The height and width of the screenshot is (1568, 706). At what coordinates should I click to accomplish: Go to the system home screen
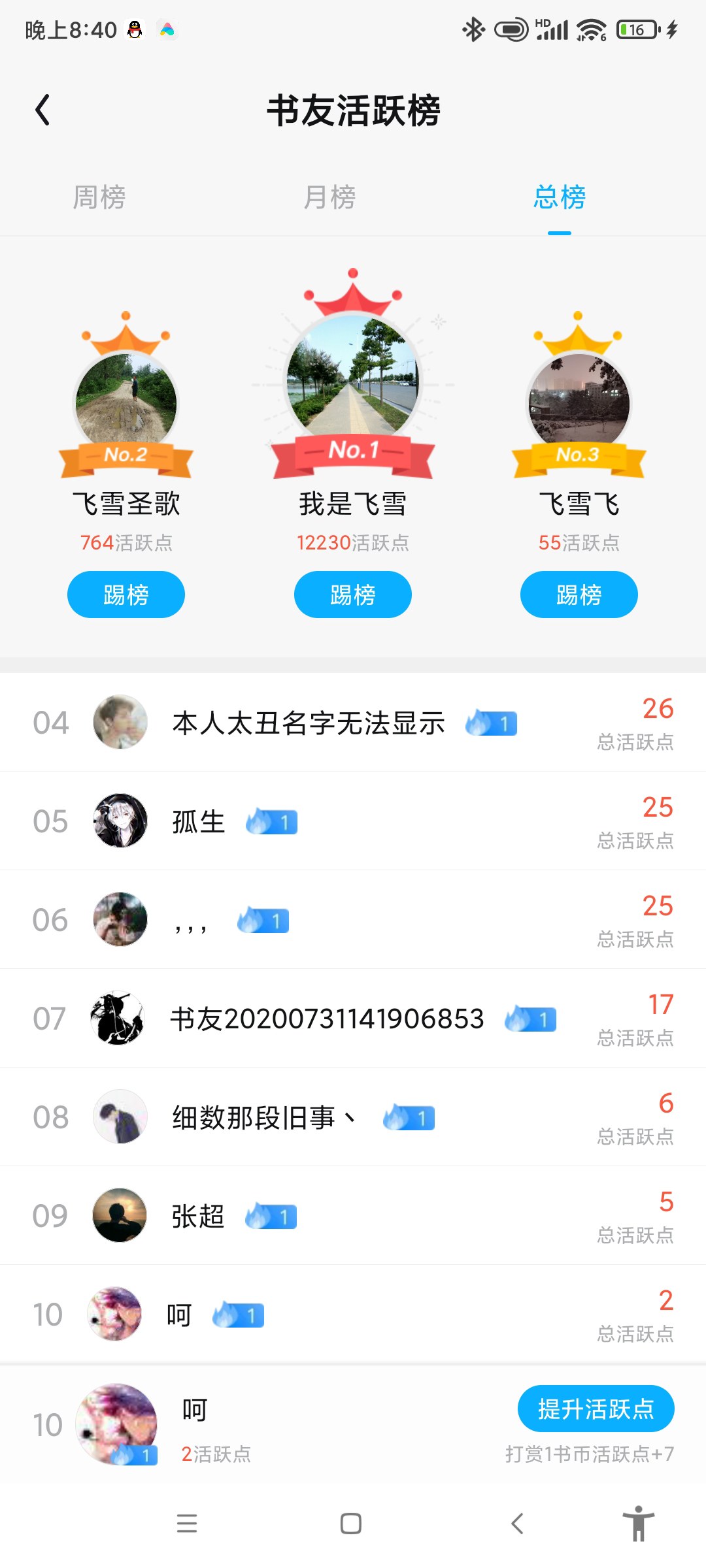pos(351,1524)
